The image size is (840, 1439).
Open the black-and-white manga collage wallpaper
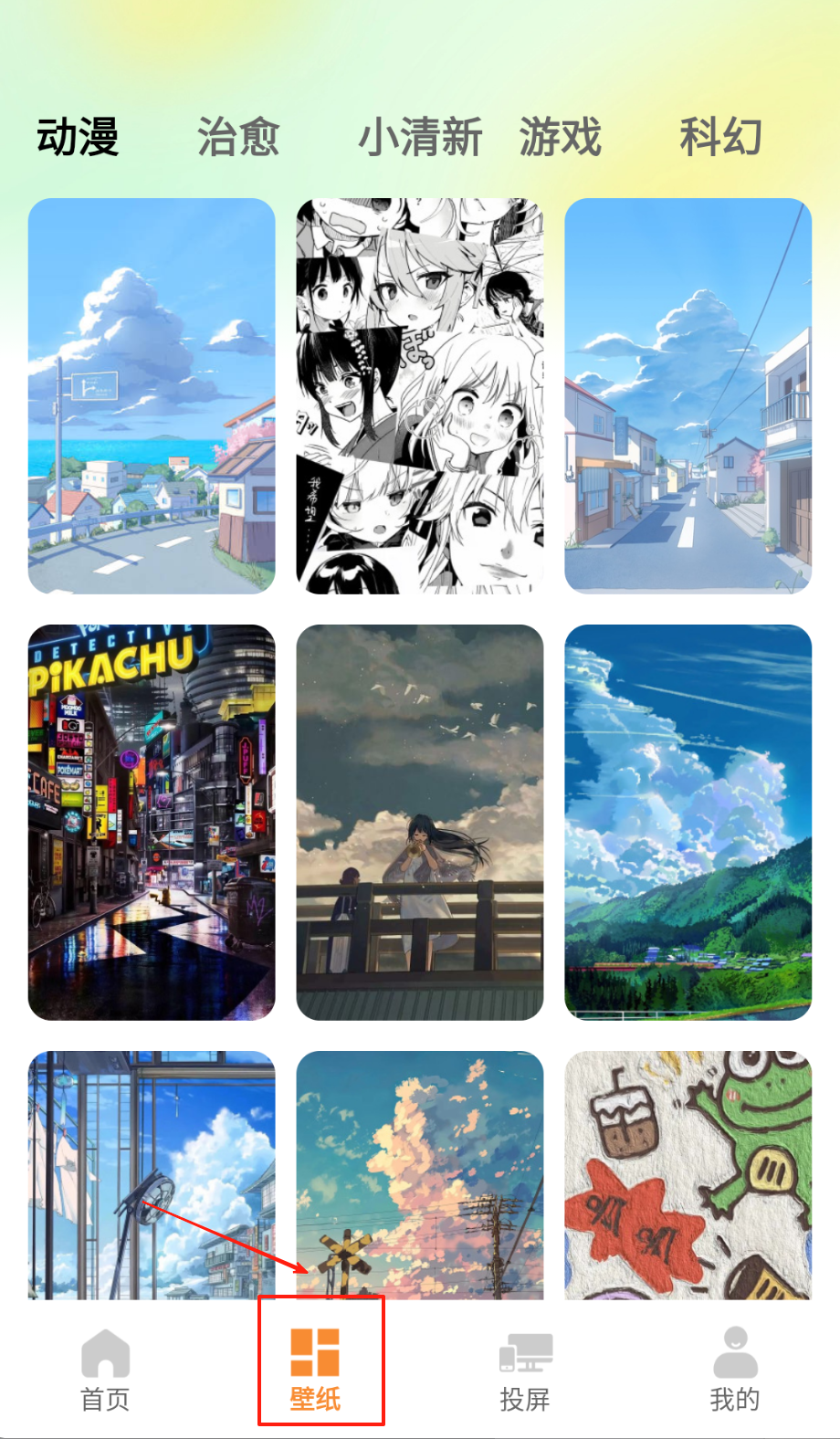(420, 396)
